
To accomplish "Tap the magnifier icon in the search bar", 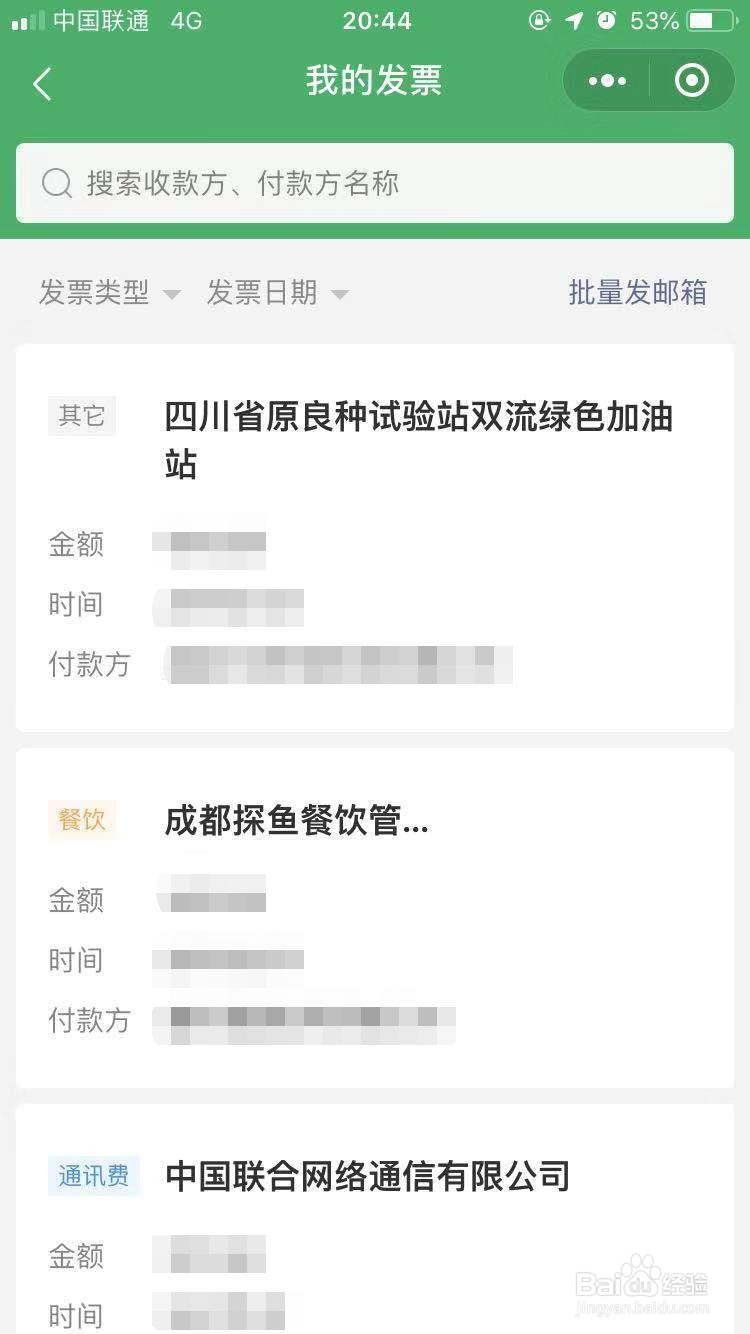I will 56,184.
